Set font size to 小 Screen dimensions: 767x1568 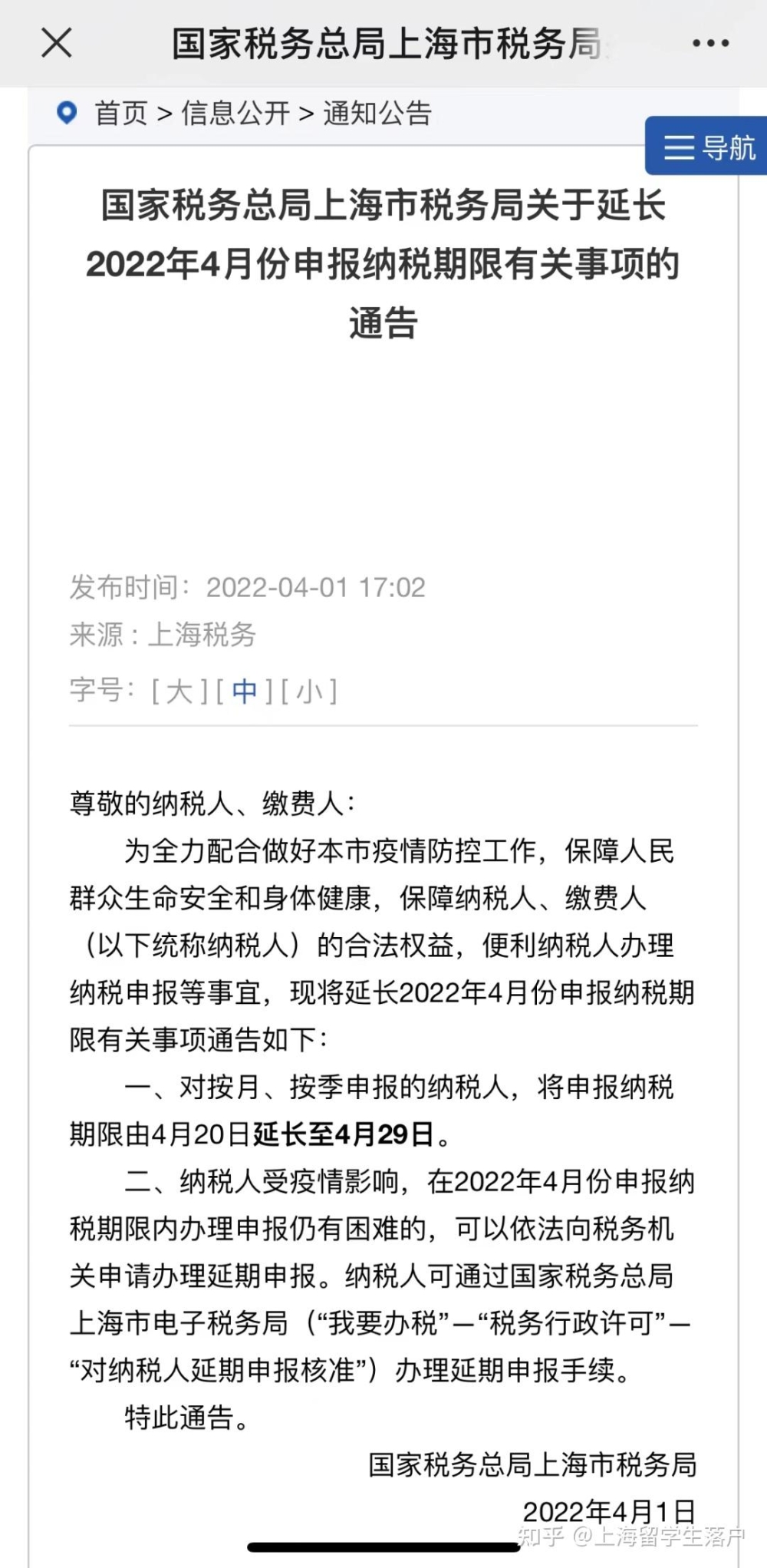pyautogui.click(x=309, y=692)
